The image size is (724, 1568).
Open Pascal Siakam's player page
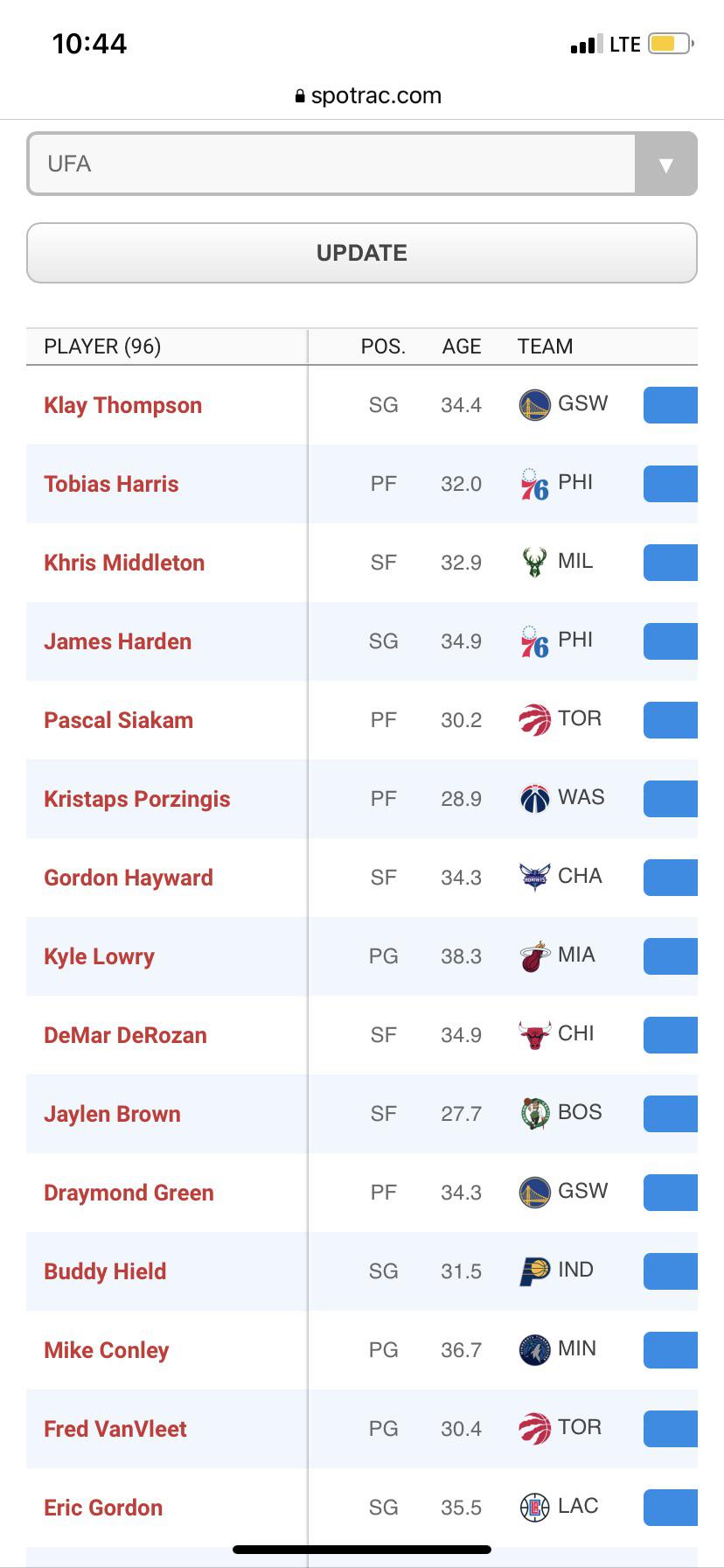pyautogui.click(x=118, y=720)
